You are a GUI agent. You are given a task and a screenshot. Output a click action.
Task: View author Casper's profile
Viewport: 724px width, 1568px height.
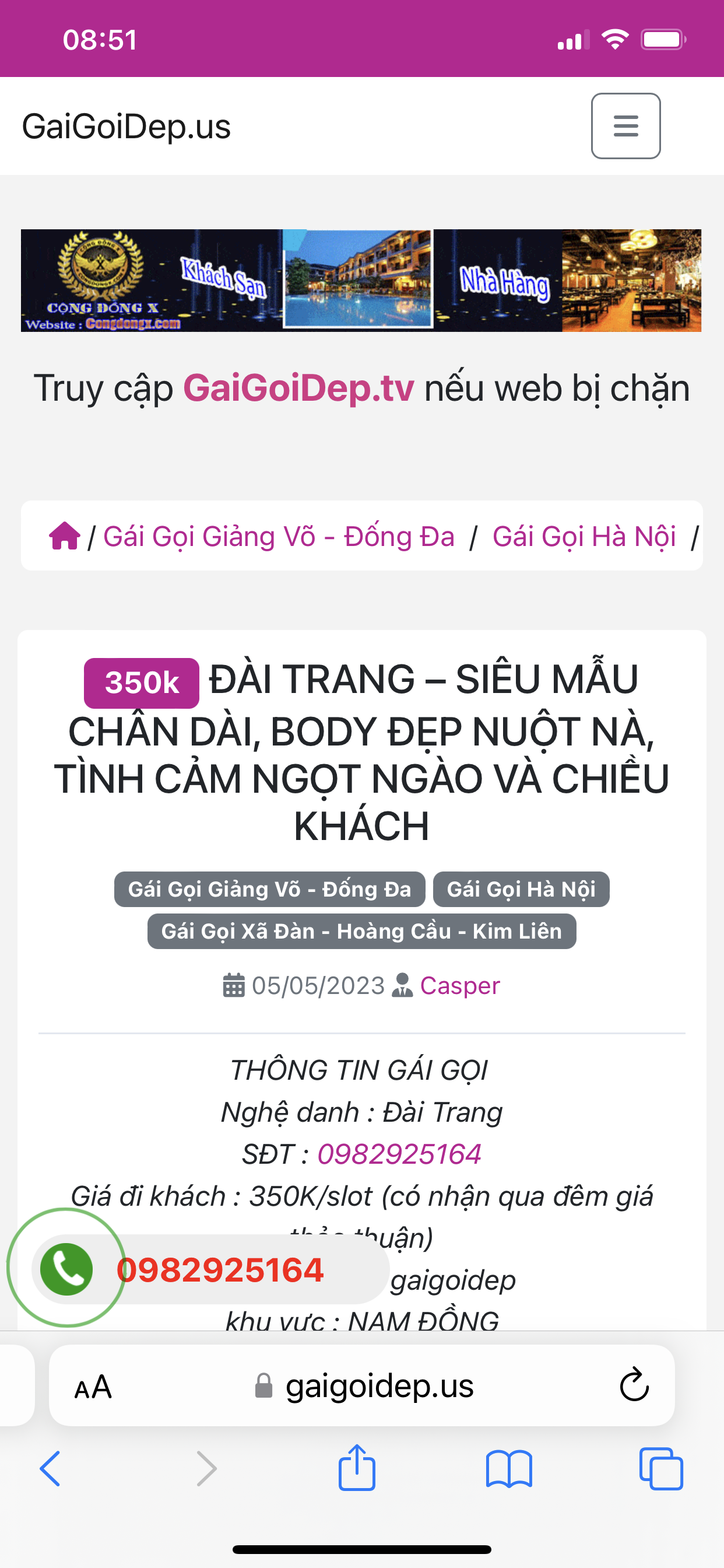pyautogui.click(x=459, y=985)
